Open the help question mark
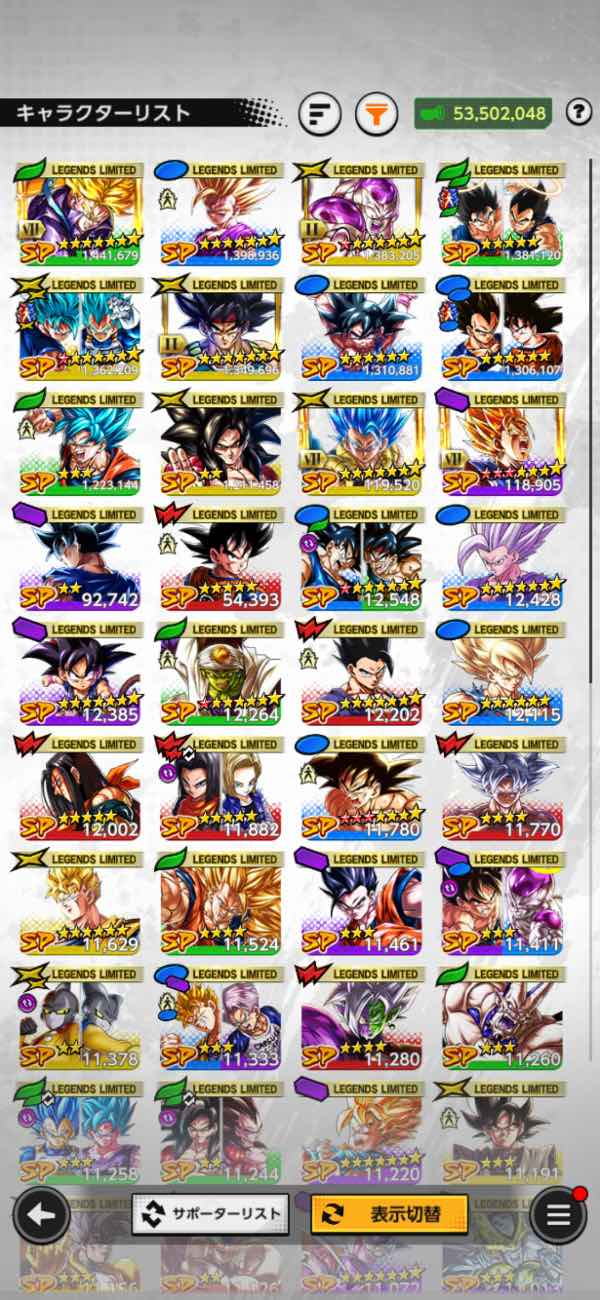 click(x=577, y=112)
